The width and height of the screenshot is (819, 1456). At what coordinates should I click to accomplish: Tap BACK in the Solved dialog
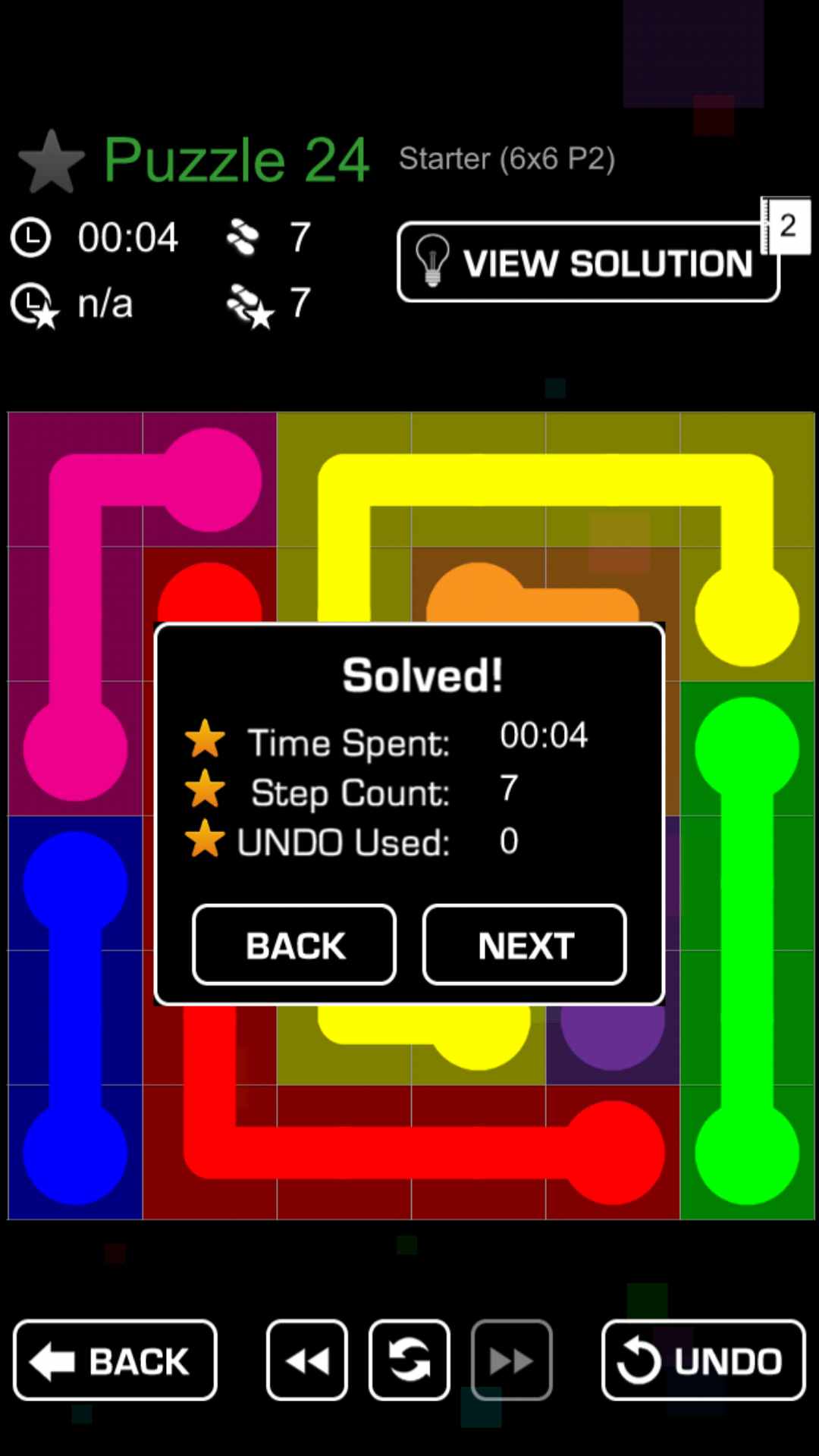294,945
